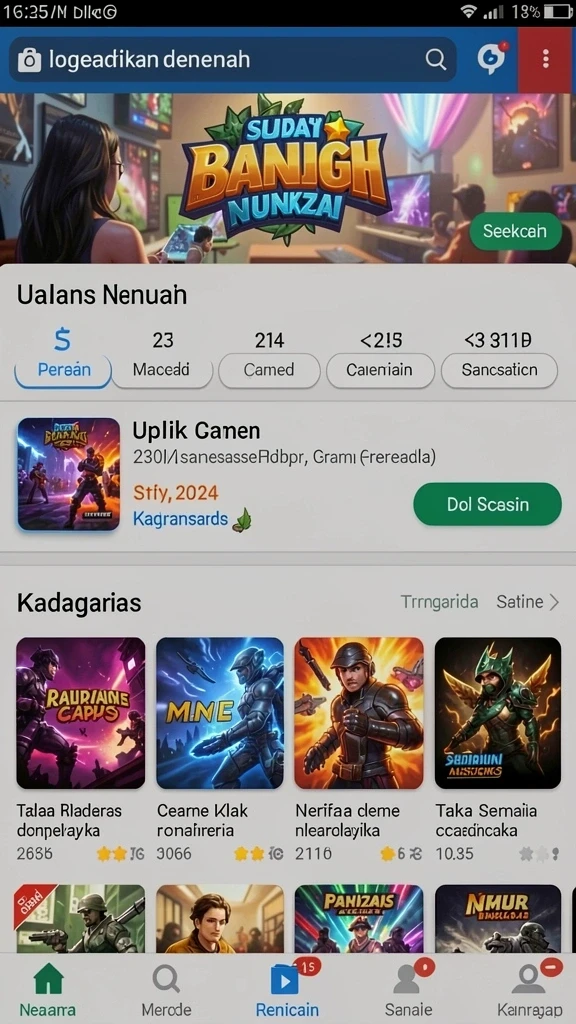Tap the search field reading logeadikan denenah
Image resolution: width=576 pixels, height=1024 pixels.
[232, 60]
